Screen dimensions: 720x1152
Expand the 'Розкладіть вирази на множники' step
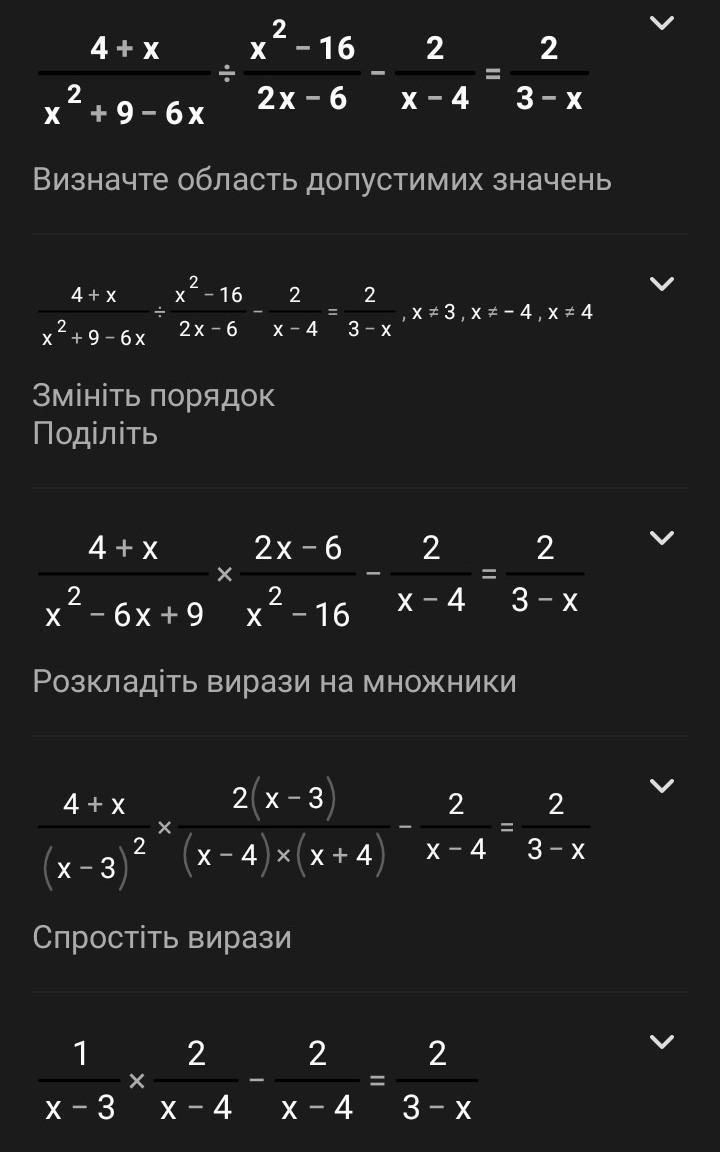(662, 538)
